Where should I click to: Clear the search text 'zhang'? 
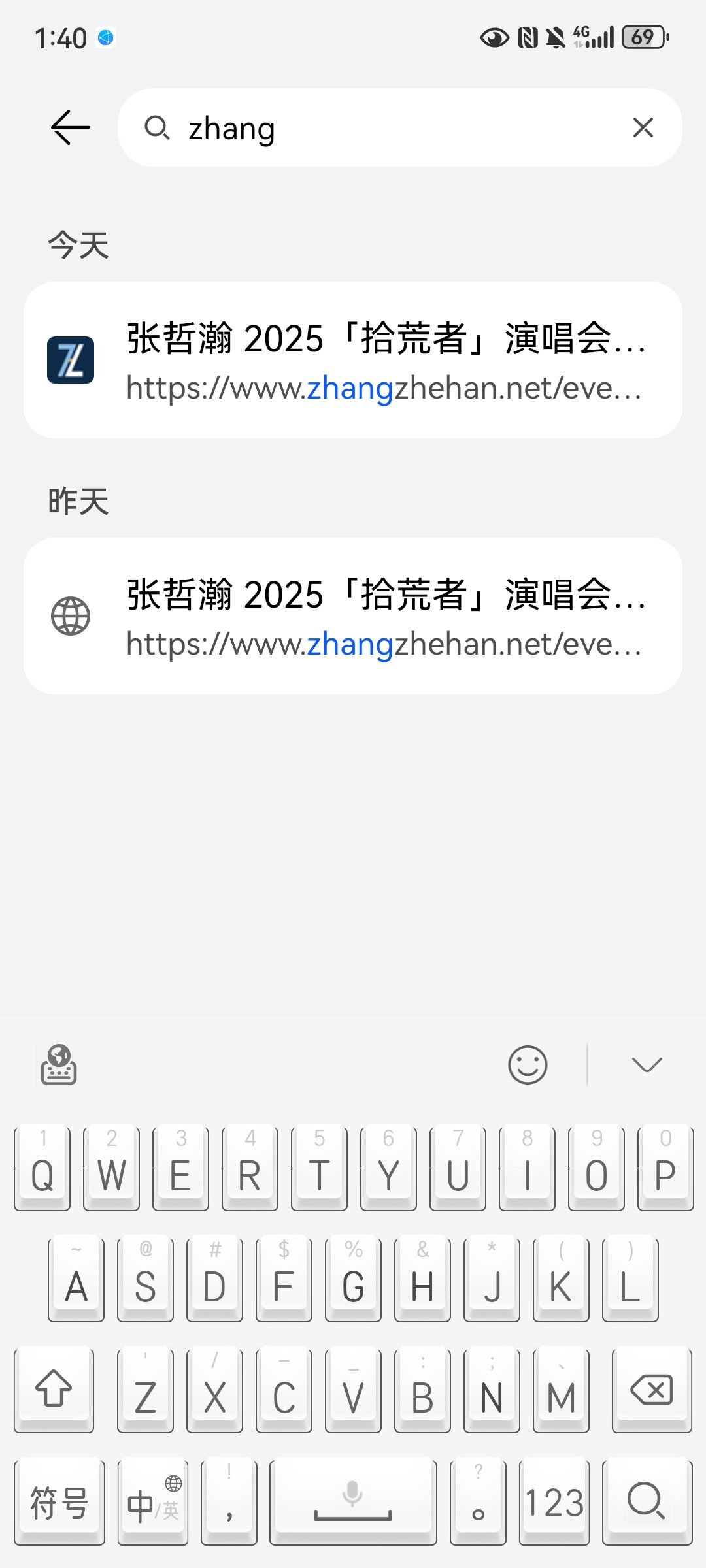click(x=643, y=127)
